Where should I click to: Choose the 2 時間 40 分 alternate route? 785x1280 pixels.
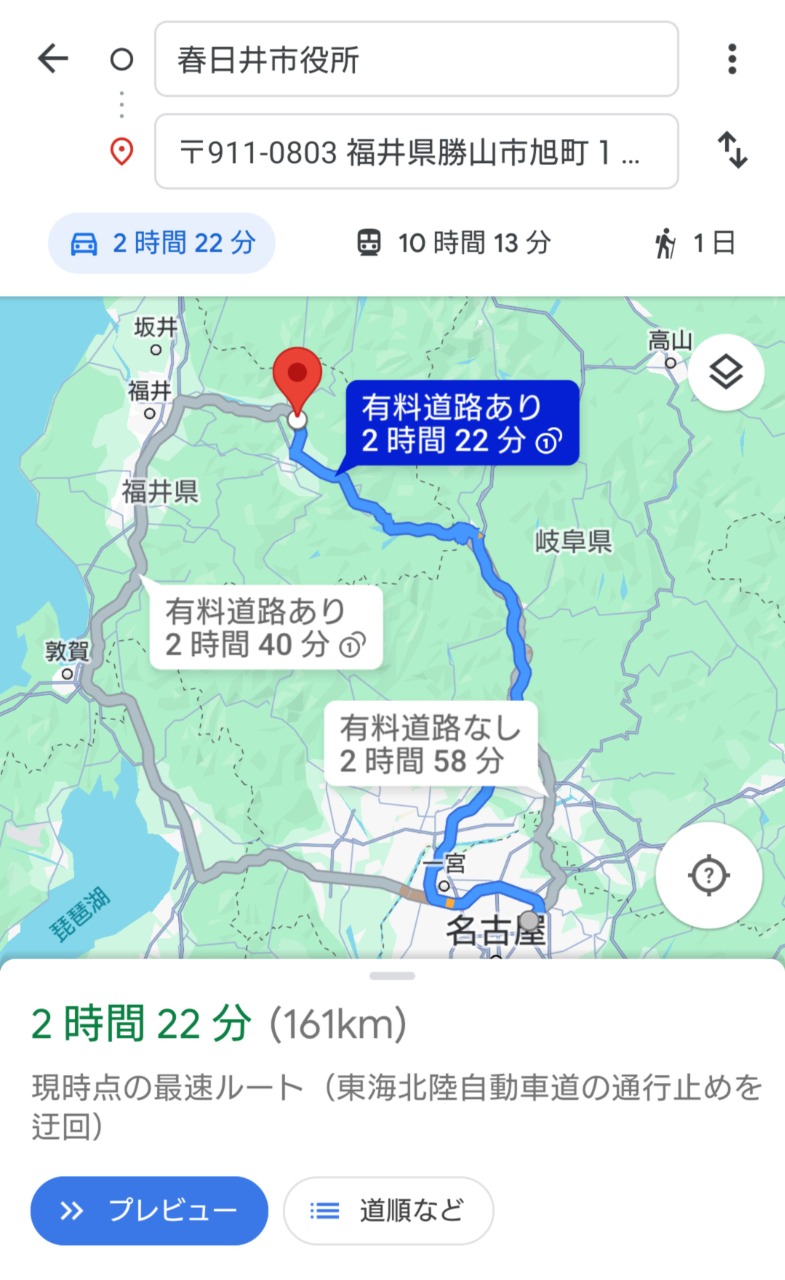[x=266, y=627]
